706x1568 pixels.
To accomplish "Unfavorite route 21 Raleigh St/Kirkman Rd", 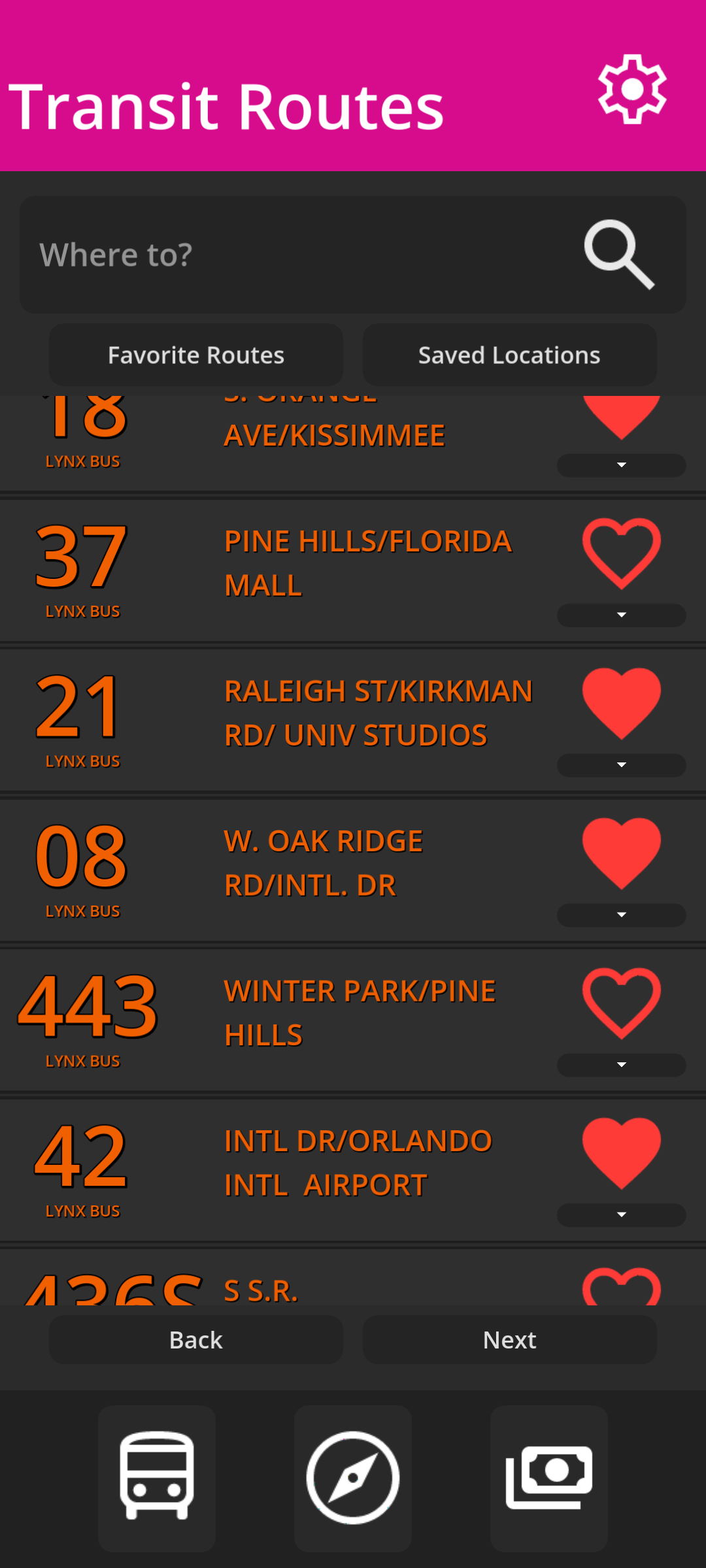I will click(x=621, y=703).
